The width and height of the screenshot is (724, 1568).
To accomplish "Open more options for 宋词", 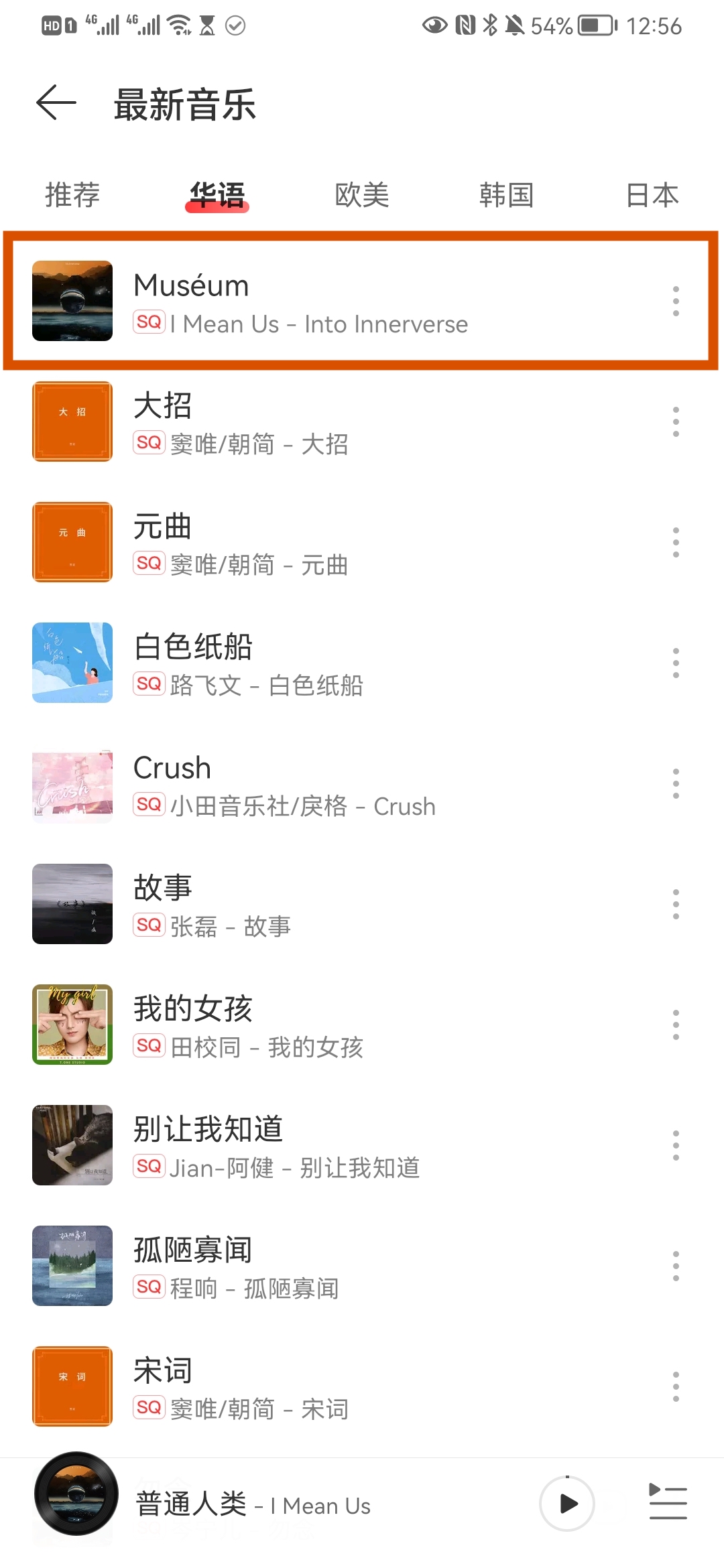I will 676,1387.
